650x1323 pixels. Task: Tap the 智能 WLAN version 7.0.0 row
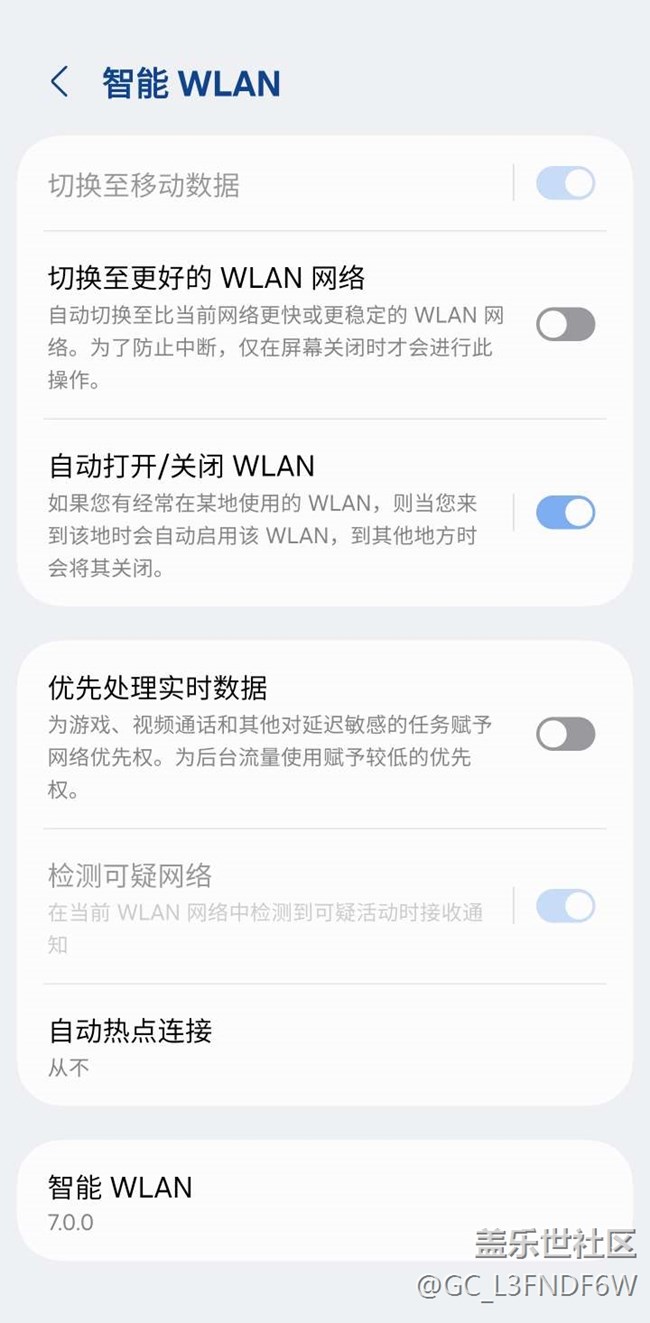(300, 1202)
